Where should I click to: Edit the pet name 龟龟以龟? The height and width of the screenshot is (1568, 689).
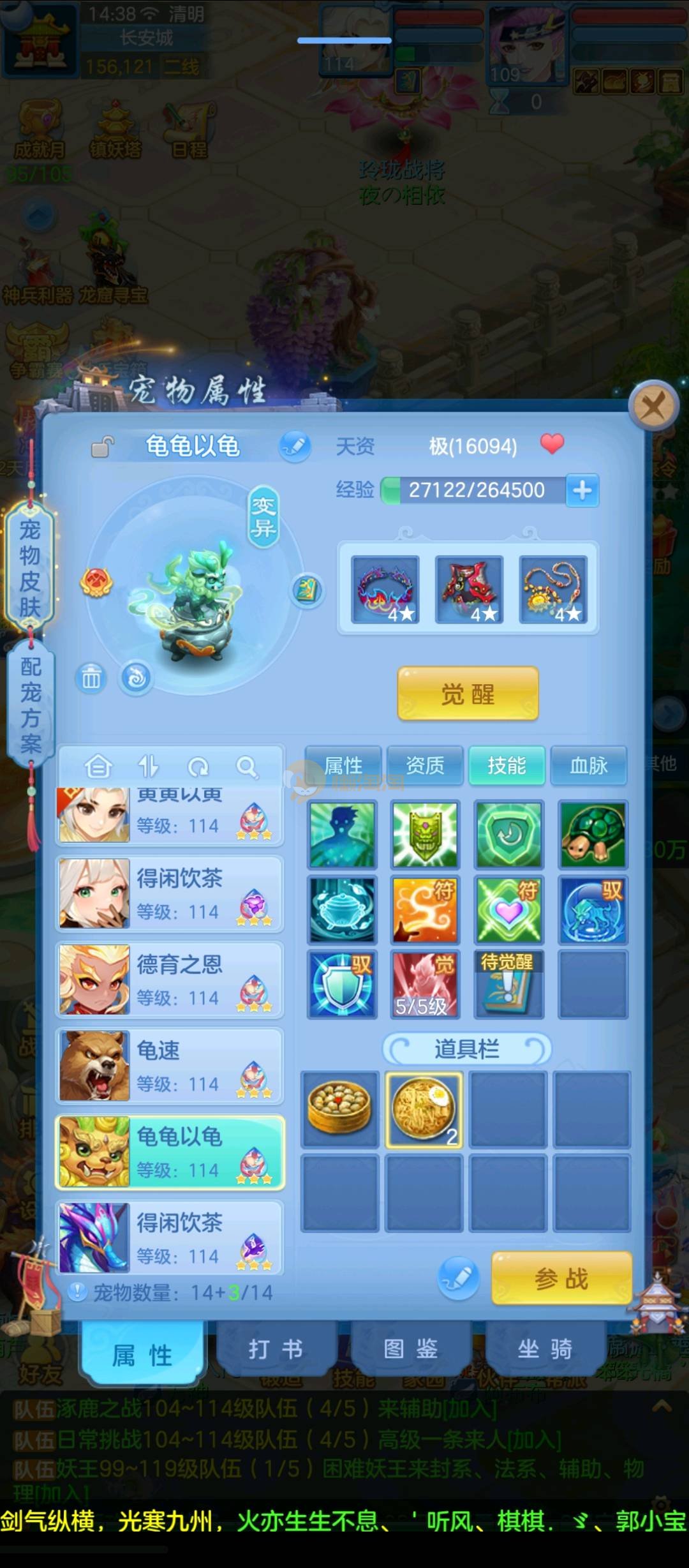pos(295,446)
